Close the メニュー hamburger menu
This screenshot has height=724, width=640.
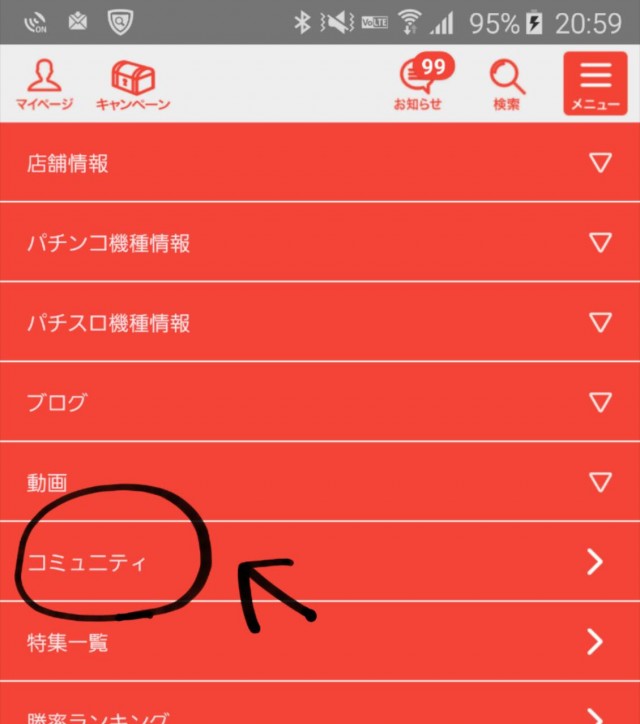(x=594, y=84)
